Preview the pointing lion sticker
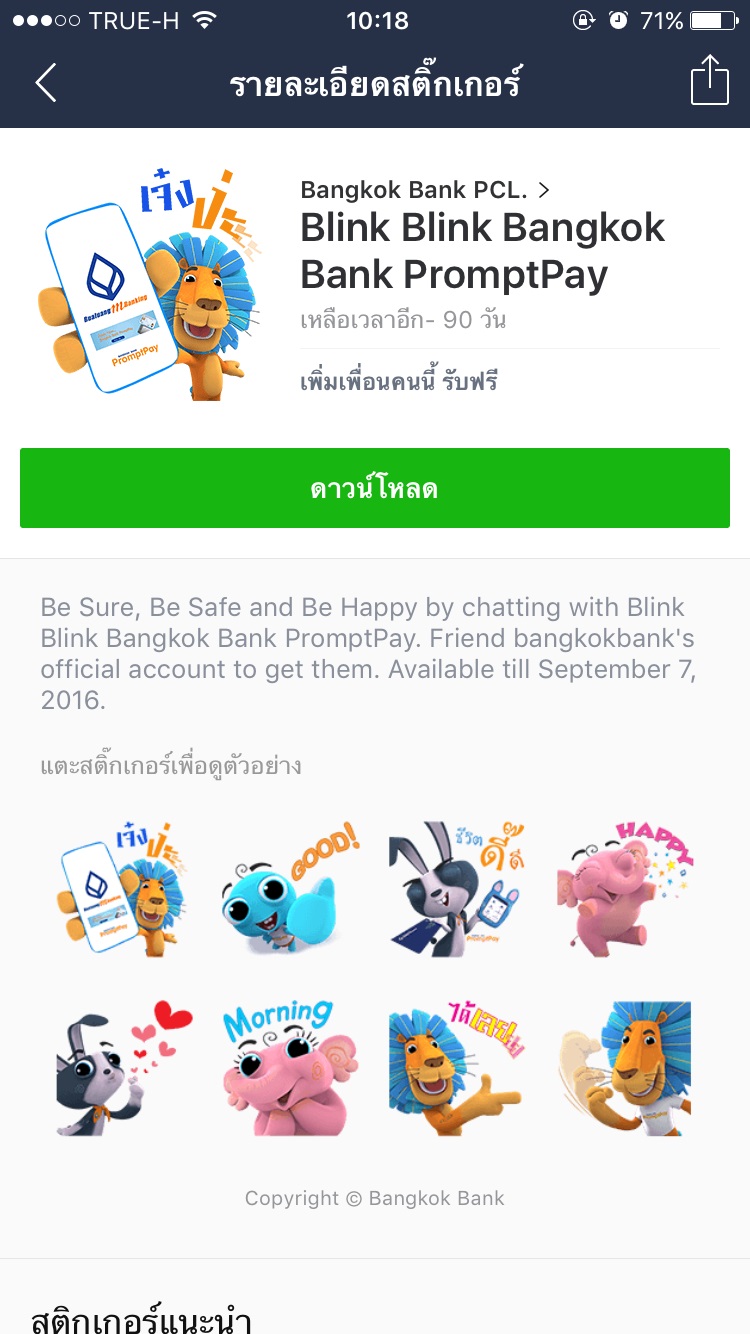Screen dimensions: 750x1334 [457, 1068]
